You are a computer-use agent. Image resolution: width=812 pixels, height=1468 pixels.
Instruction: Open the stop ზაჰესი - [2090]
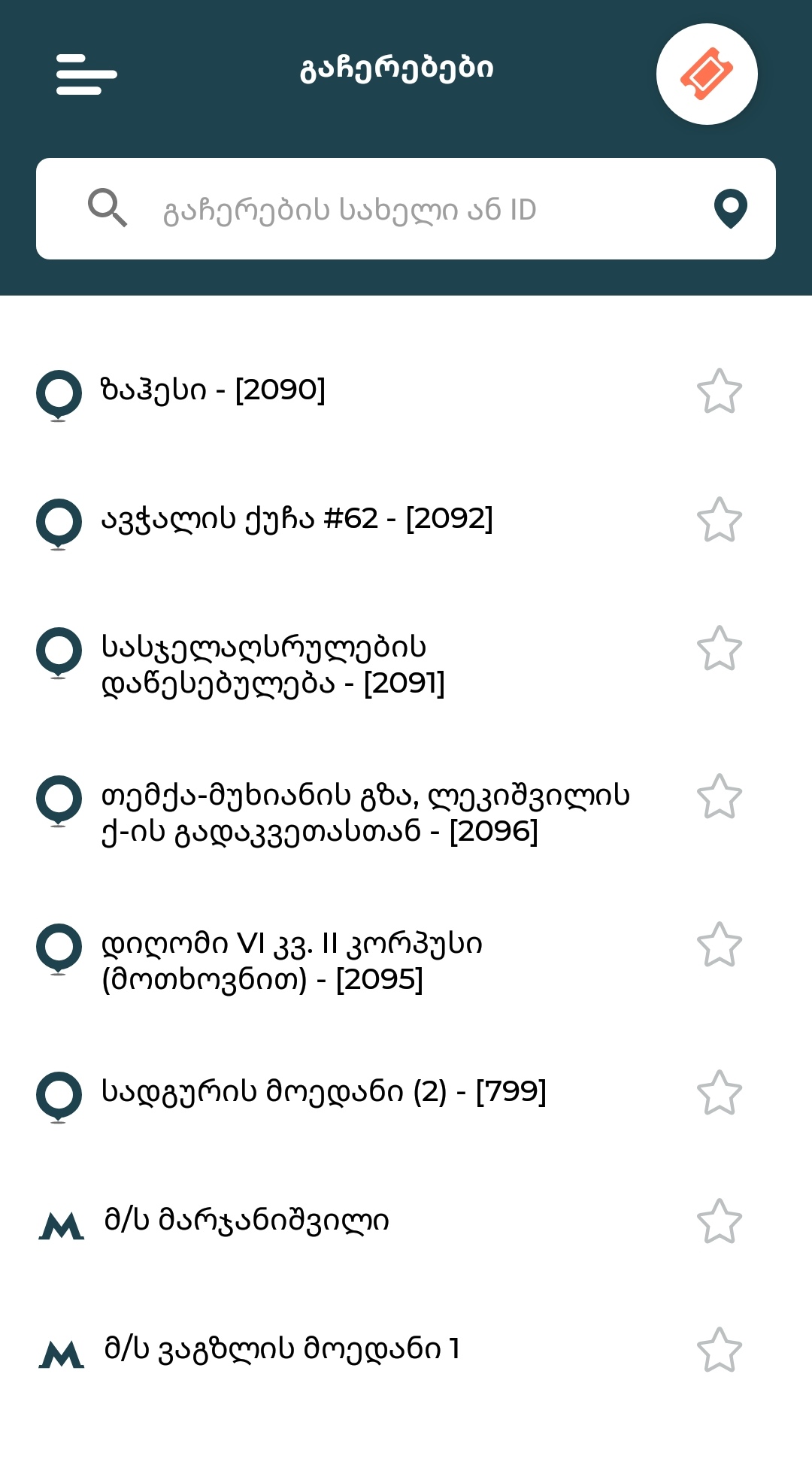(214, 390)
